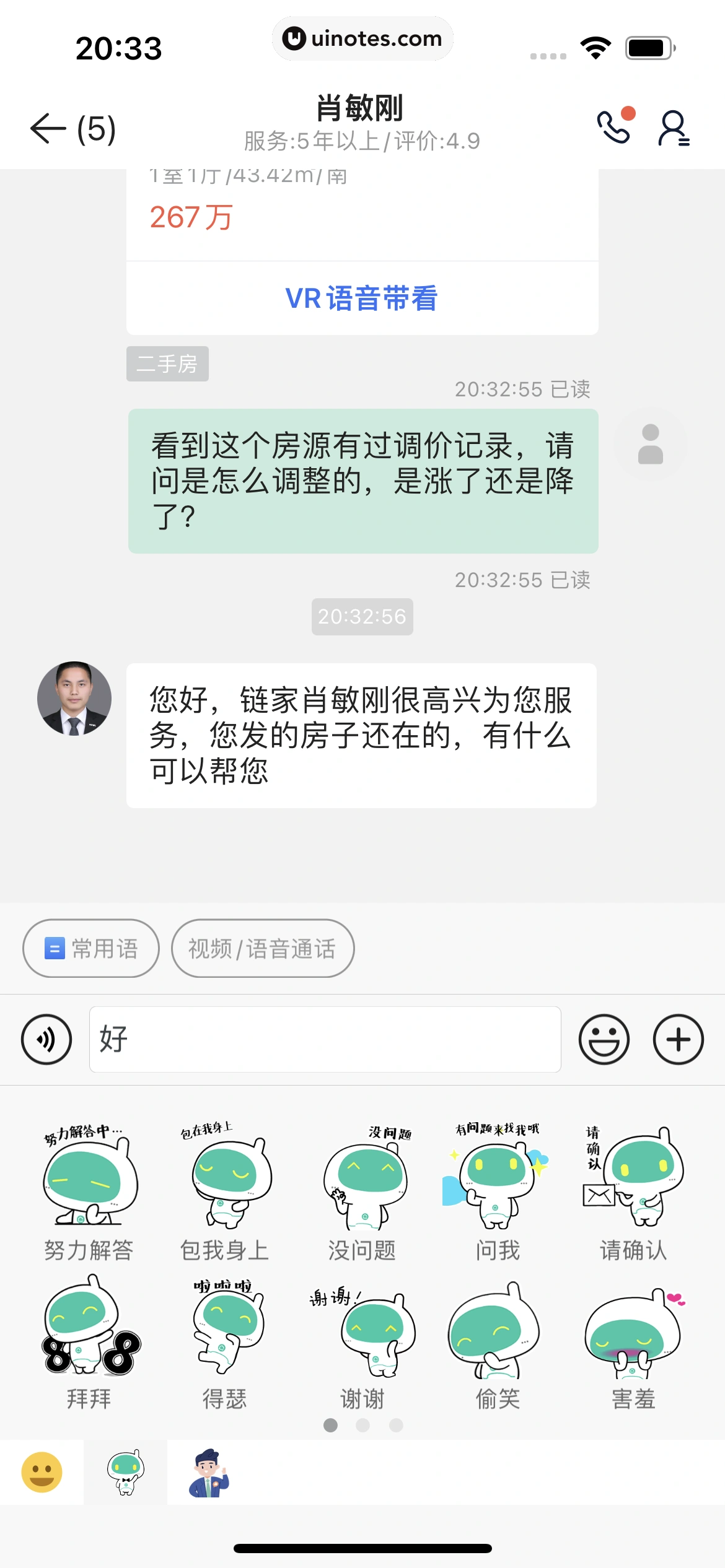725x1568 pixels.
Task: Toggle the emoji smiley button
Action: [604, 1040]
